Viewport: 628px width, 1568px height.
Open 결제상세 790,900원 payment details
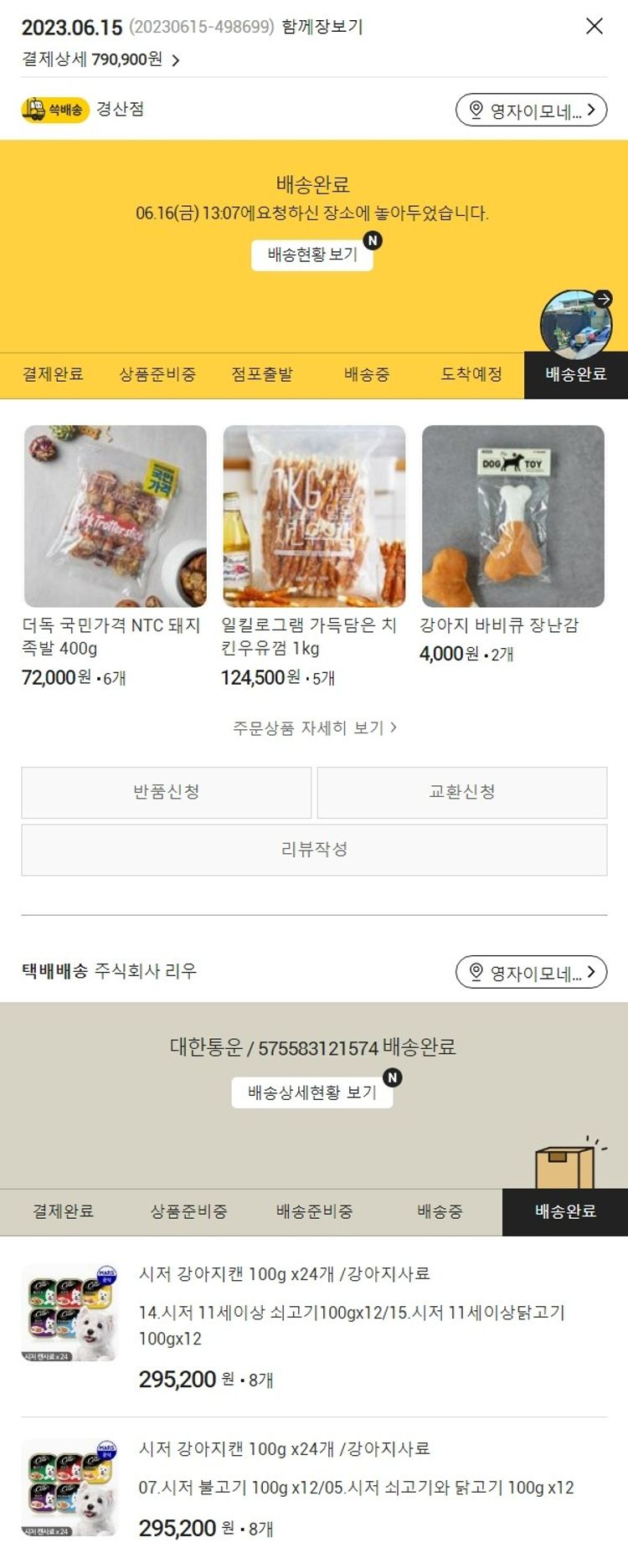tap(100, 59)
